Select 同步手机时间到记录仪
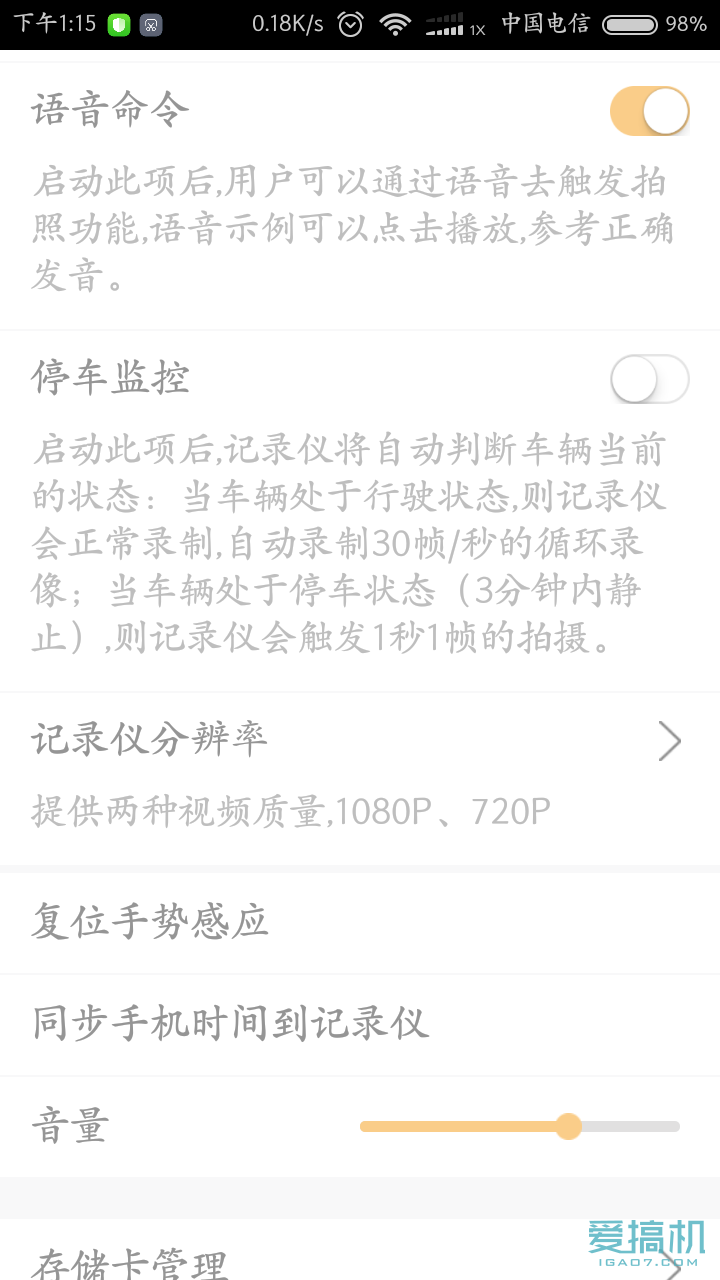This screenshot has width=720, height=1280. coord(360,1025)
